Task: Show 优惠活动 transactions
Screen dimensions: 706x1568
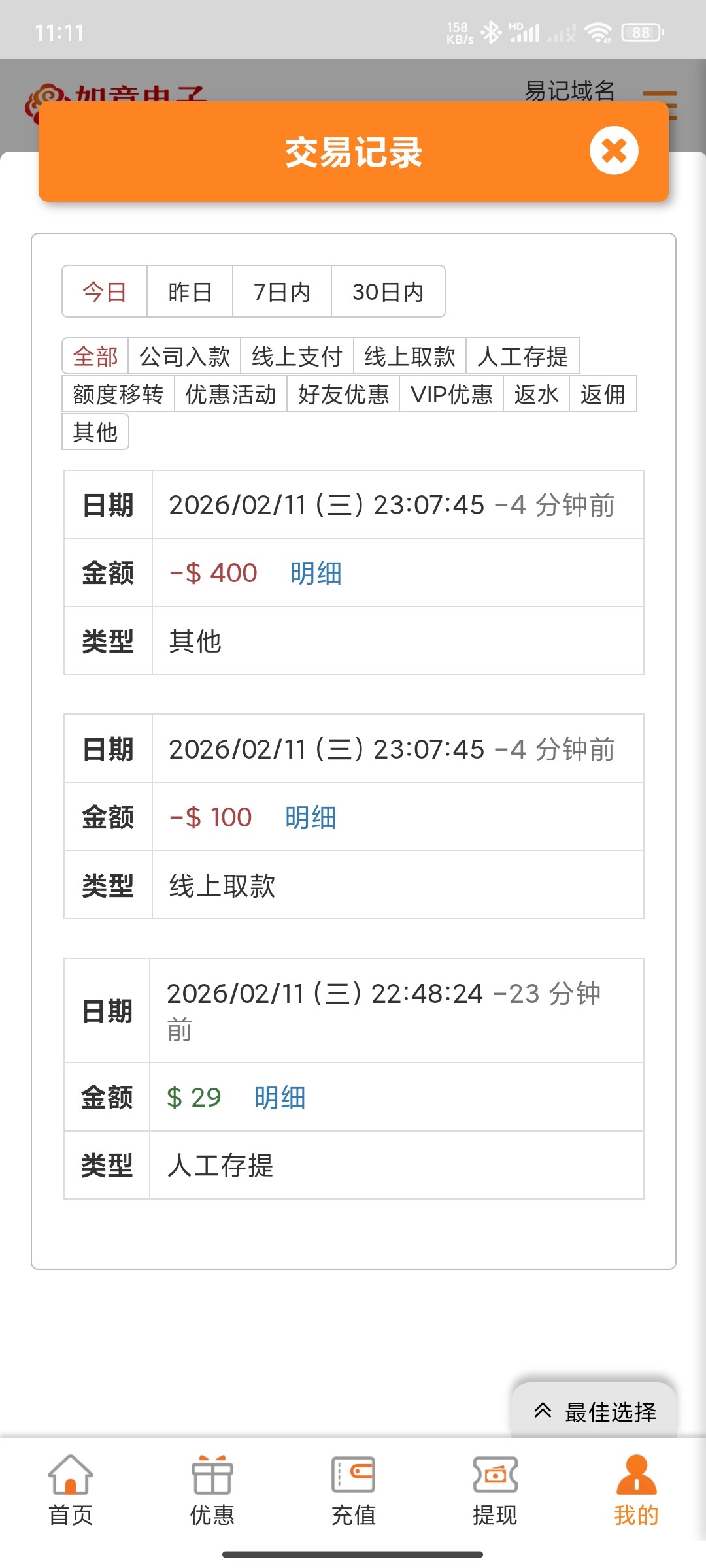Action: (231, 395)
